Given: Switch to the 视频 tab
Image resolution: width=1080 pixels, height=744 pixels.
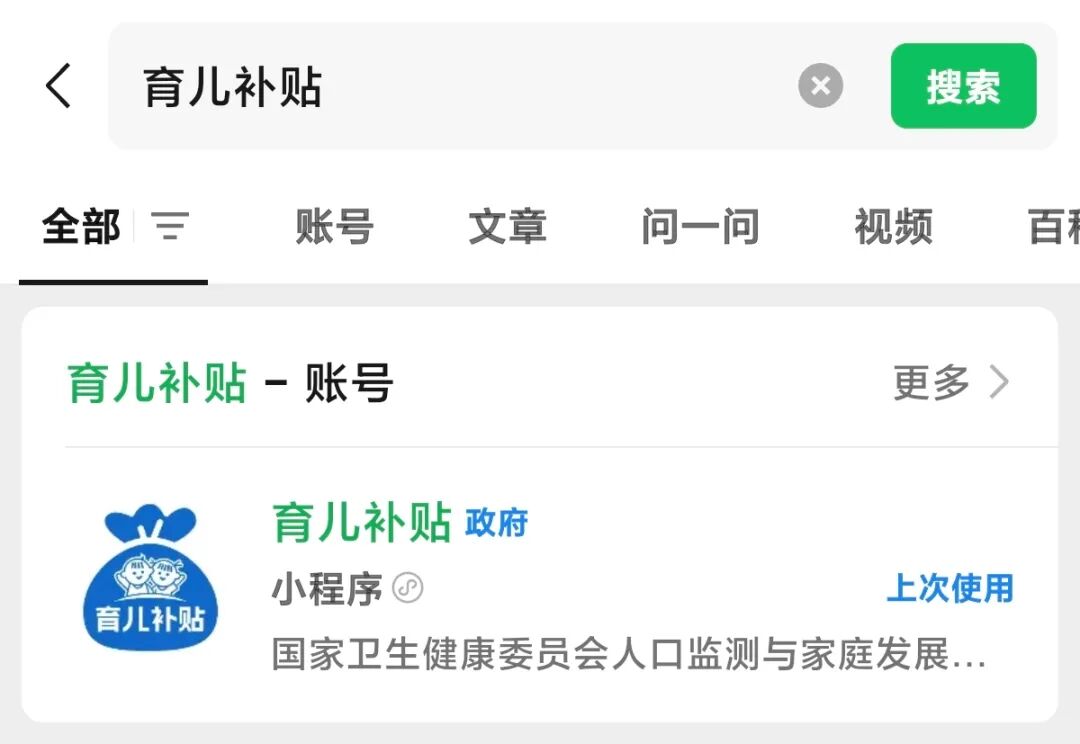Looking at the screenshot, I should [x=893, y=227].
